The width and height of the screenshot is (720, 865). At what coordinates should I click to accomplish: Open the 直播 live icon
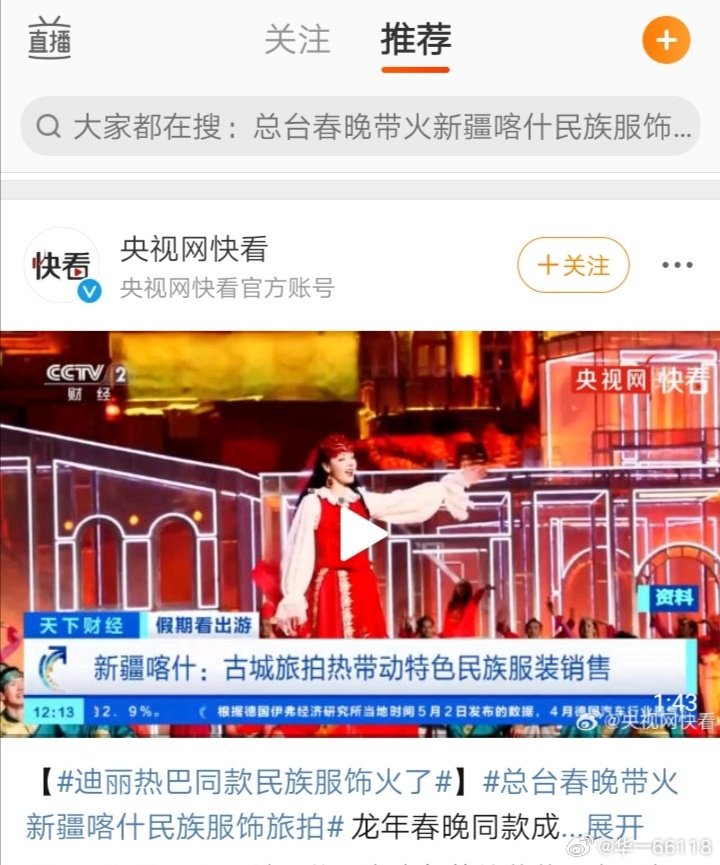[49, 39]
